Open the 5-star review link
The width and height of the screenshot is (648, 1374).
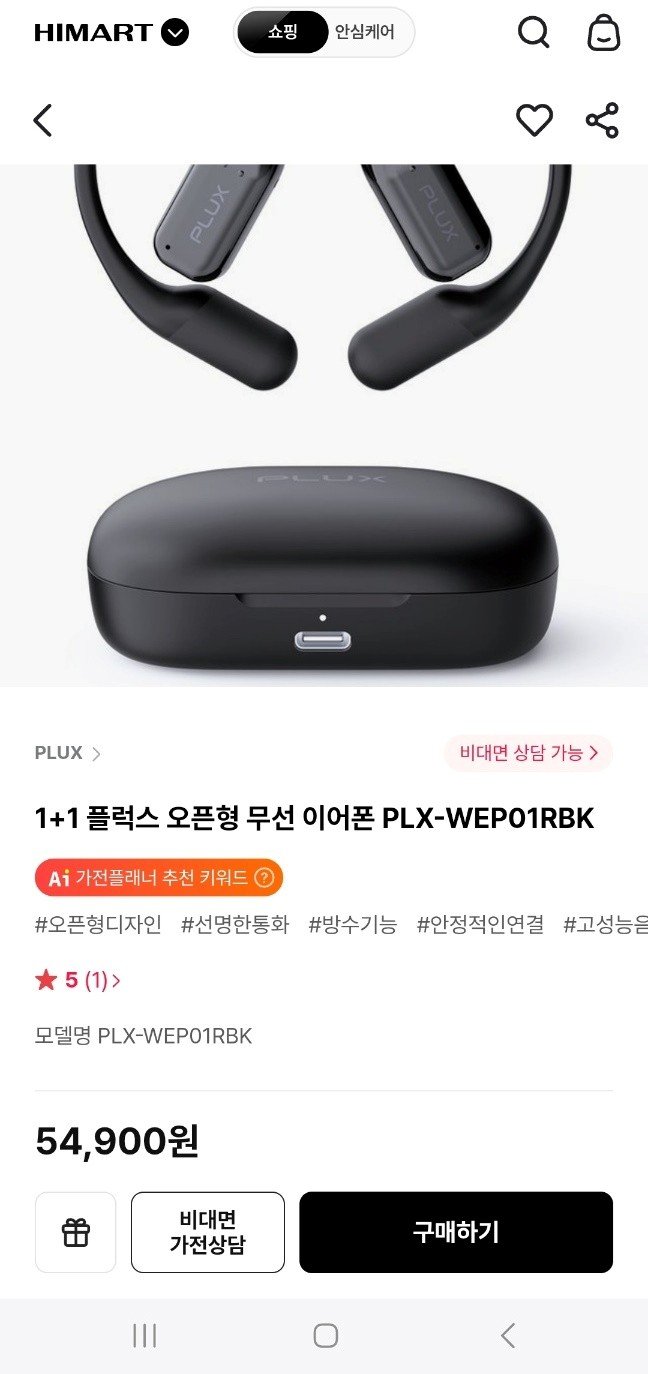click(x=78, y=980)
